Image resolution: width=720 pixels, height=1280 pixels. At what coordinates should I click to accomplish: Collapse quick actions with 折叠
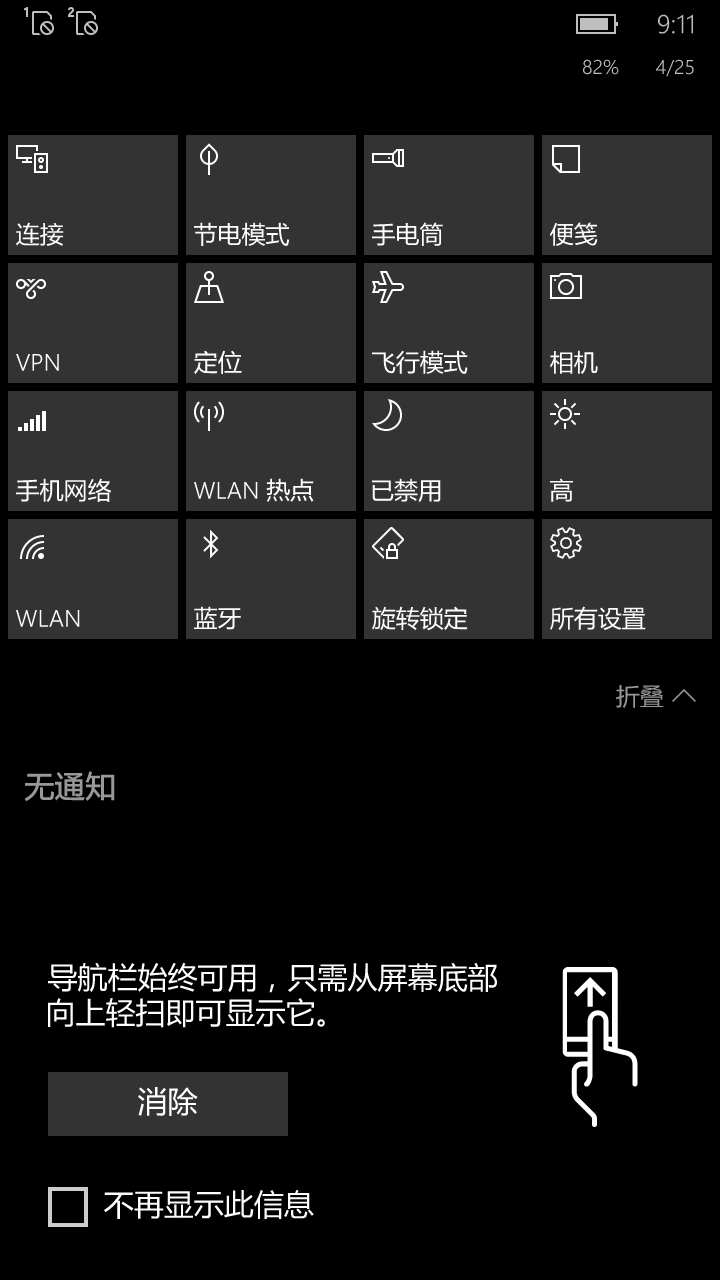pyautogui.click(x=655, y=696)
